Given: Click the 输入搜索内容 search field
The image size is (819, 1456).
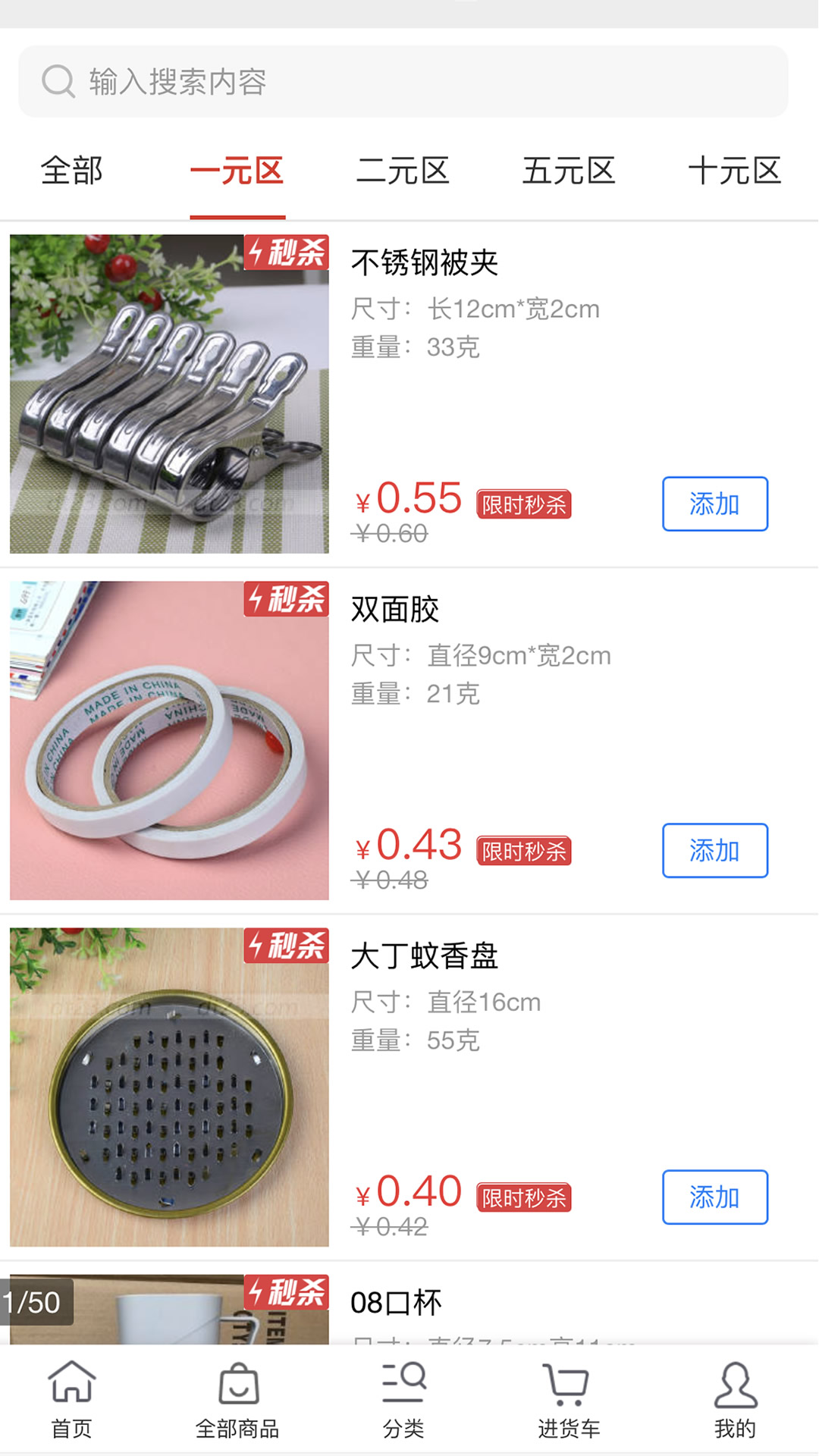Looking at the screenshot, I should (x=303, y=83).
